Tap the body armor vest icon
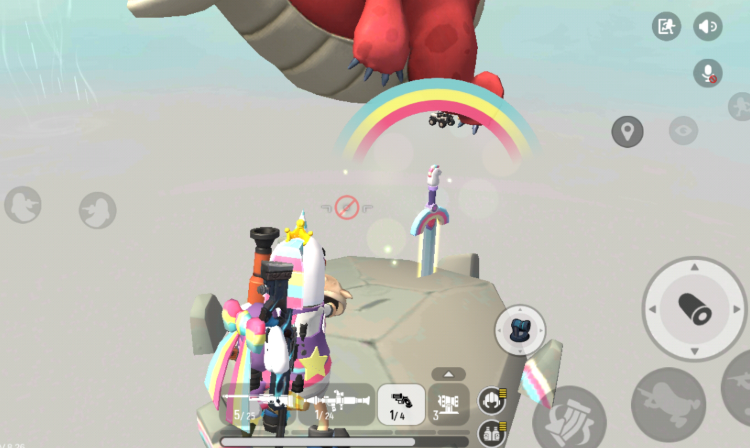Image resolution: width=750 pixels, height=448 pixels. tap(490, 431)
